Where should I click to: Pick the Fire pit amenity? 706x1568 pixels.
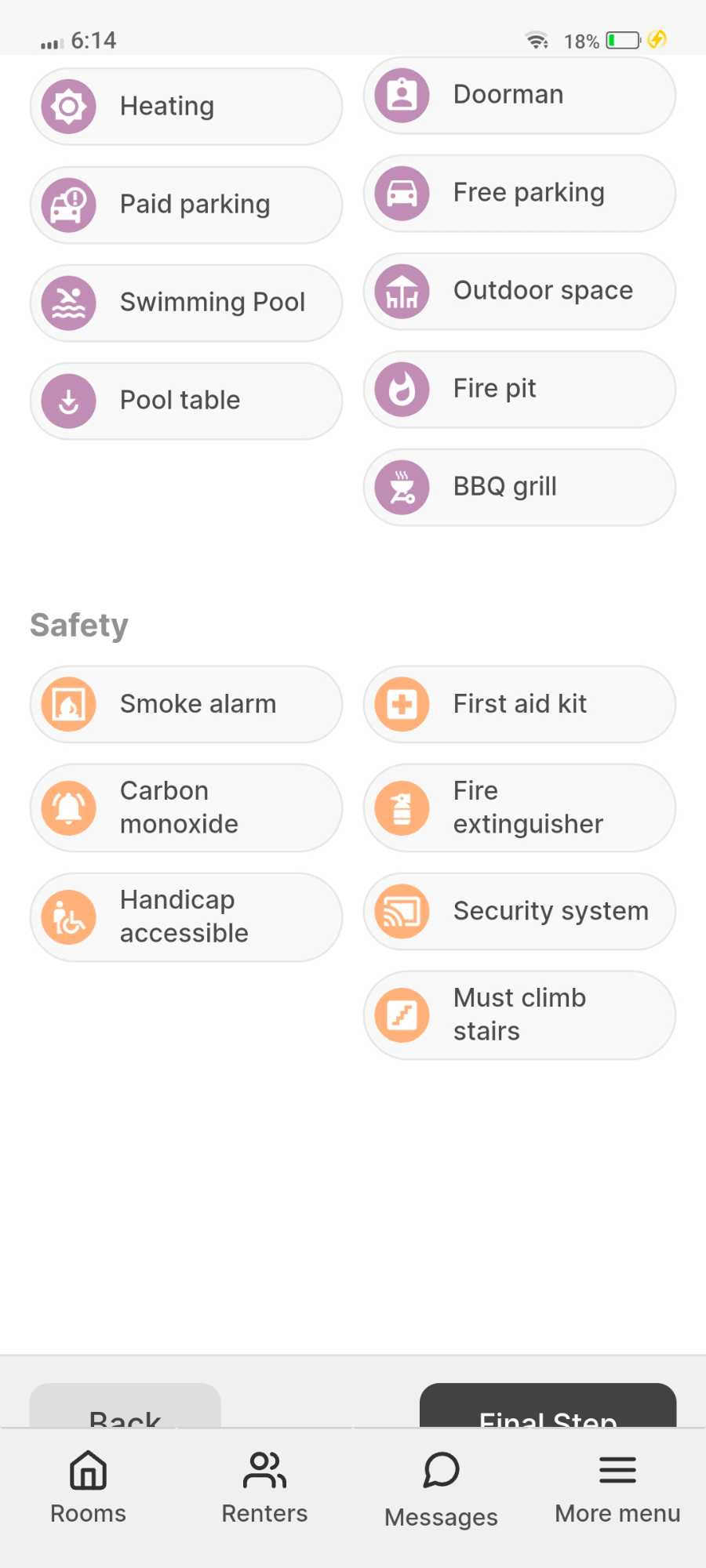click(519, 389)
